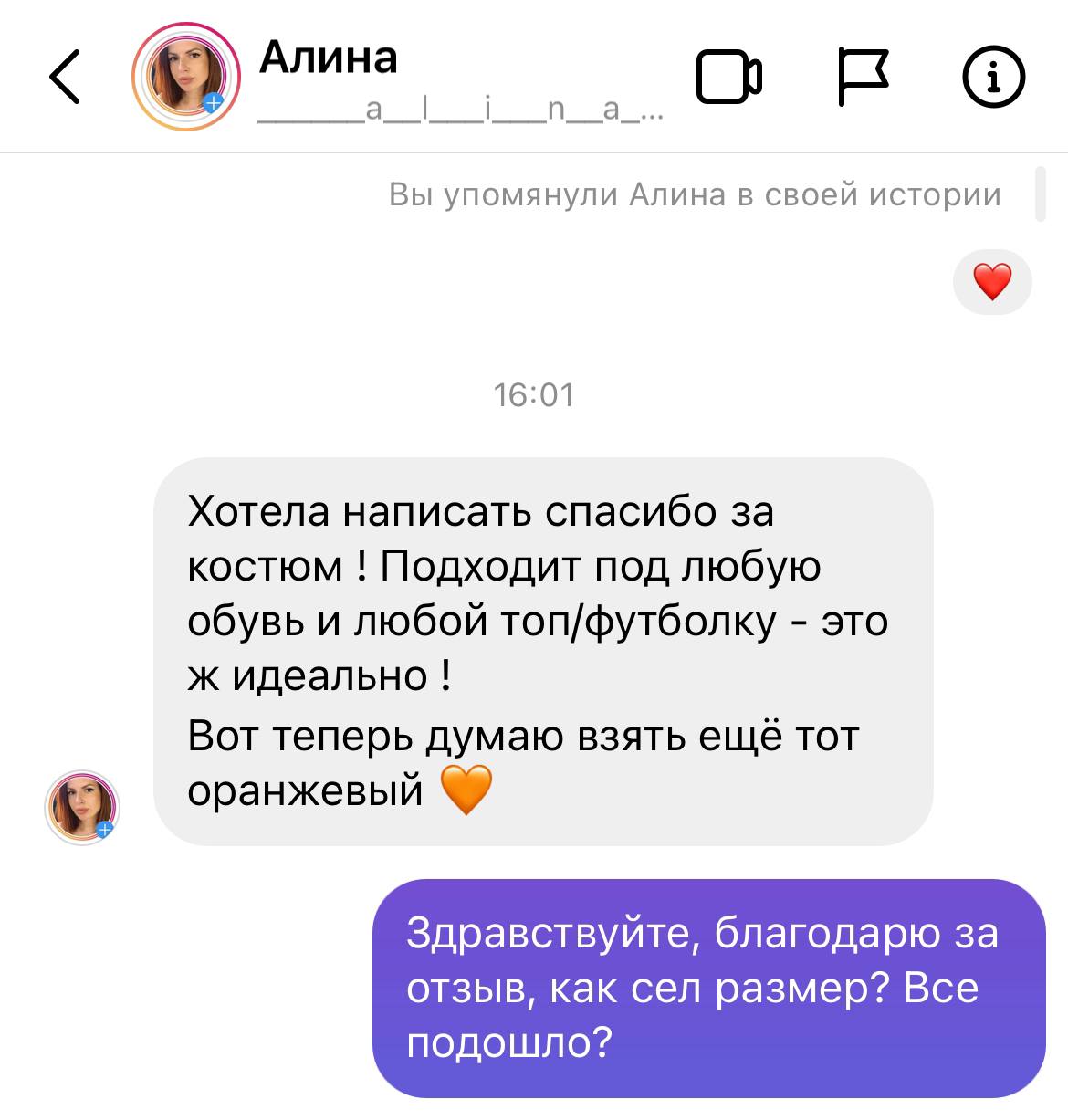Open the conversation info icon
This screenshot has width=1068, height=1120.
pos(994,77)
